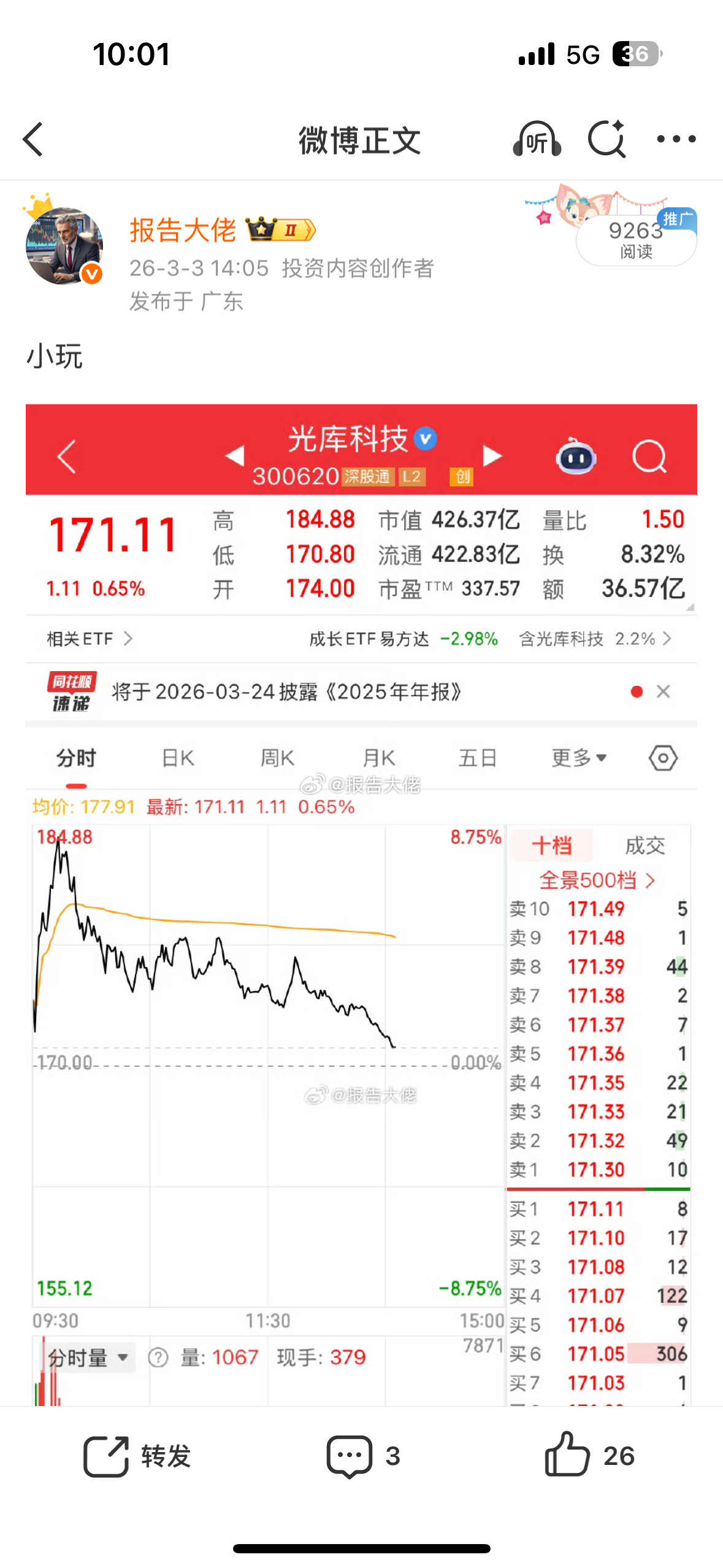Open the more options ellipsis menu
Screen dimensions: 723x1568
pyautogui.click(x=675, y=140)
